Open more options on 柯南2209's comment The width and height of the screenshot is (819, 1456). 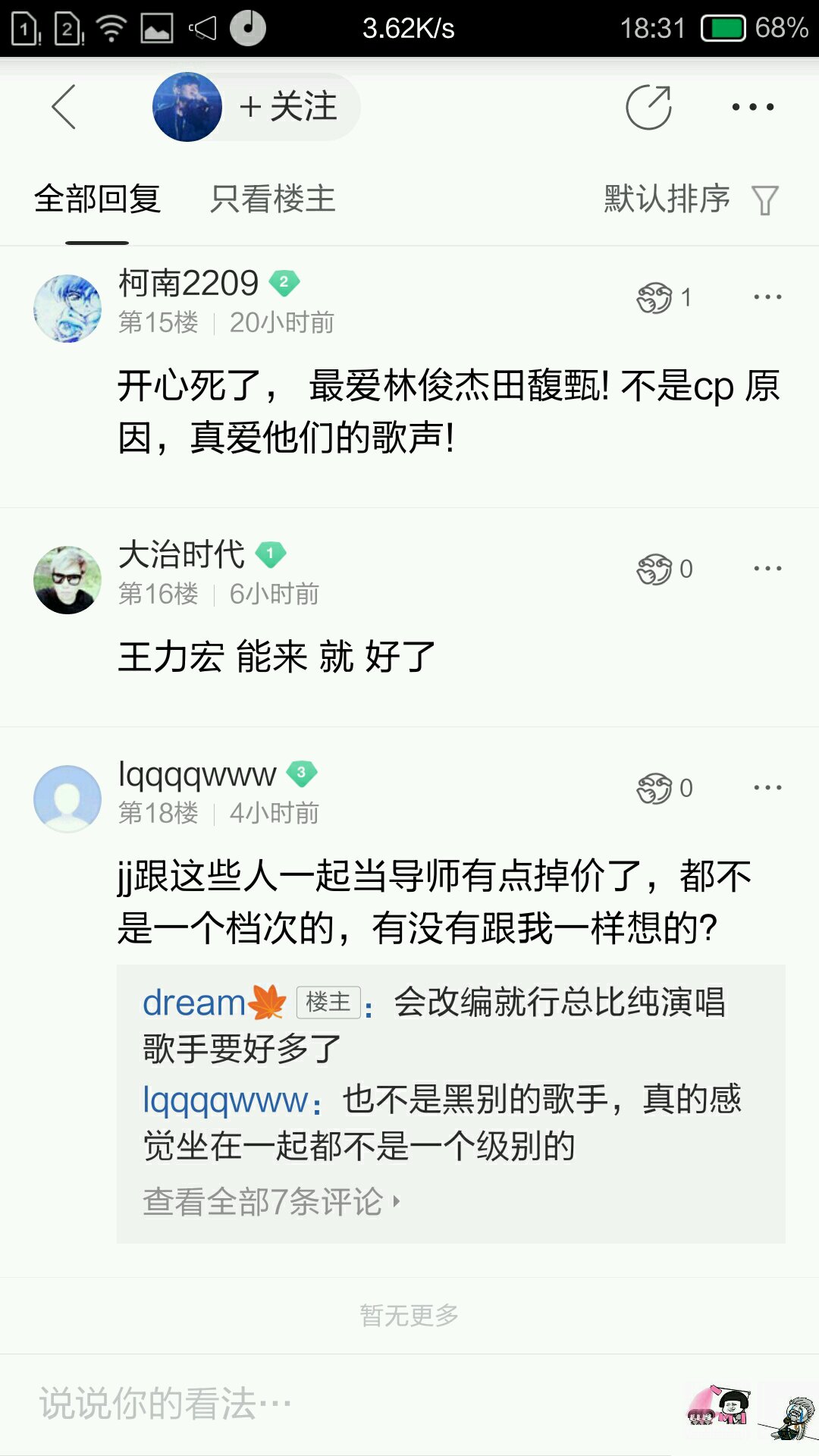(x=767, y=297)
